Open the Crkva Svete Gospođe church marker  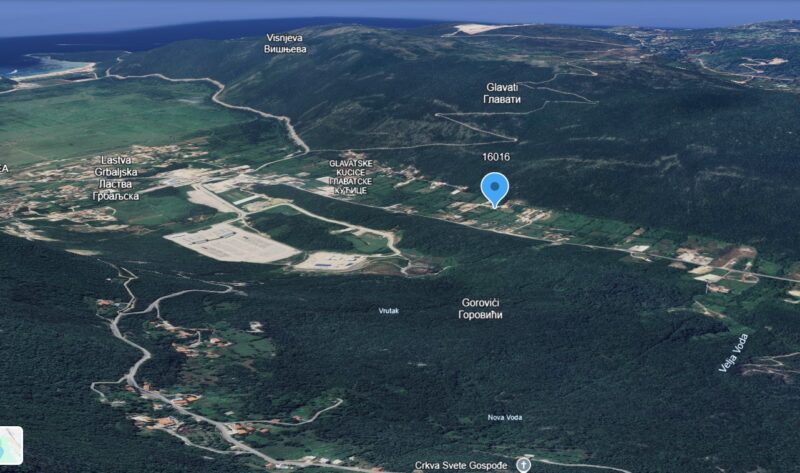pos(522,465)
